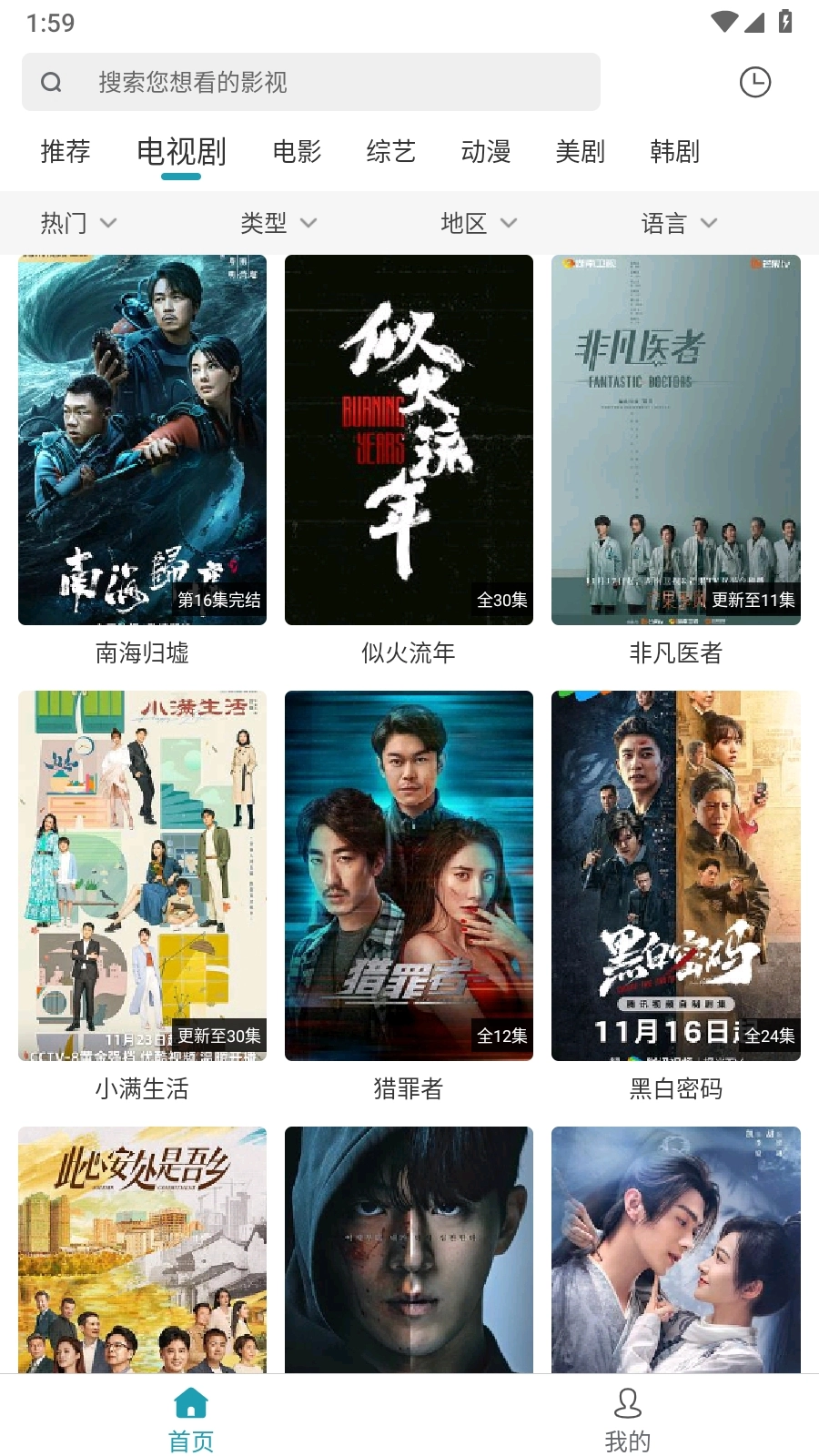Open the drama 似火流年
The width and height of the screenshot is (819, 1456).
(409, 440)
